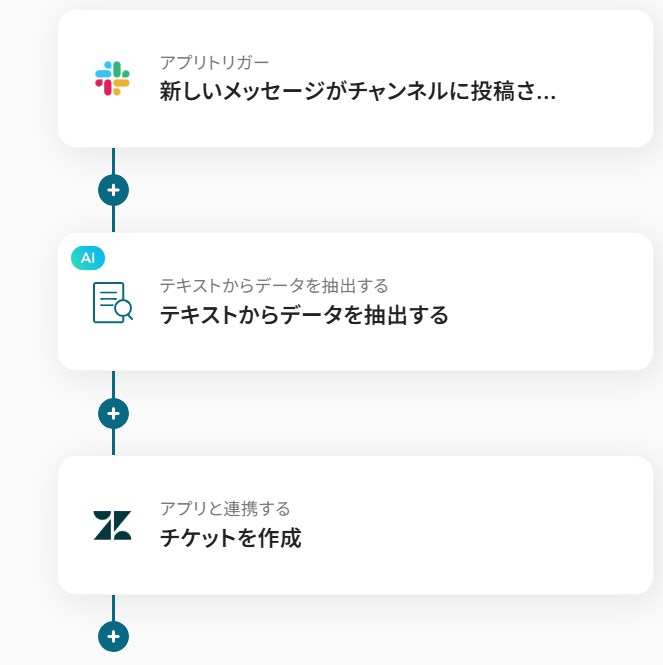Open the Zendesk チケットを作成 step
Viewport: 663px width, 665px height.
pos(355,525)
